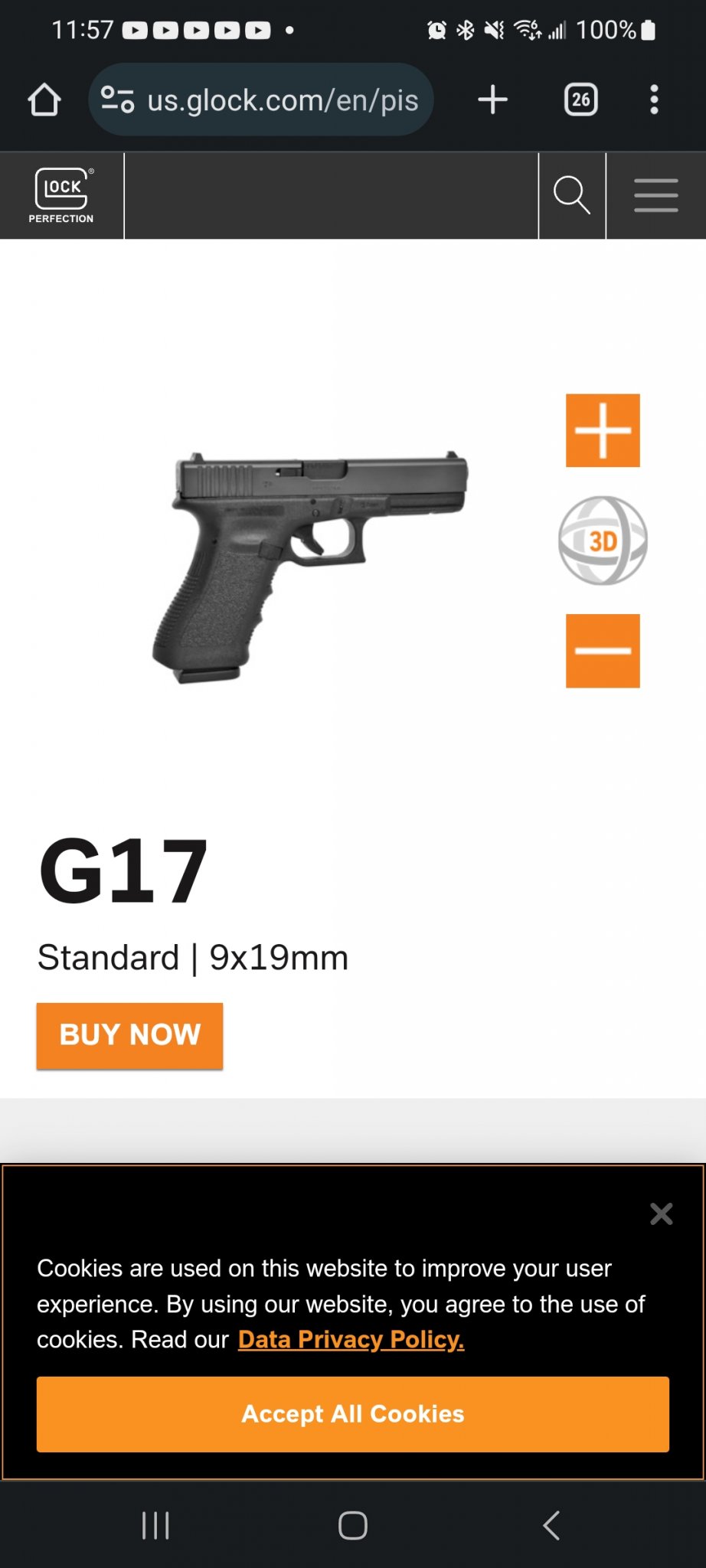Zoom in on the G17 image
Screen dimensions: 706x1568
(x=603, y=430)
